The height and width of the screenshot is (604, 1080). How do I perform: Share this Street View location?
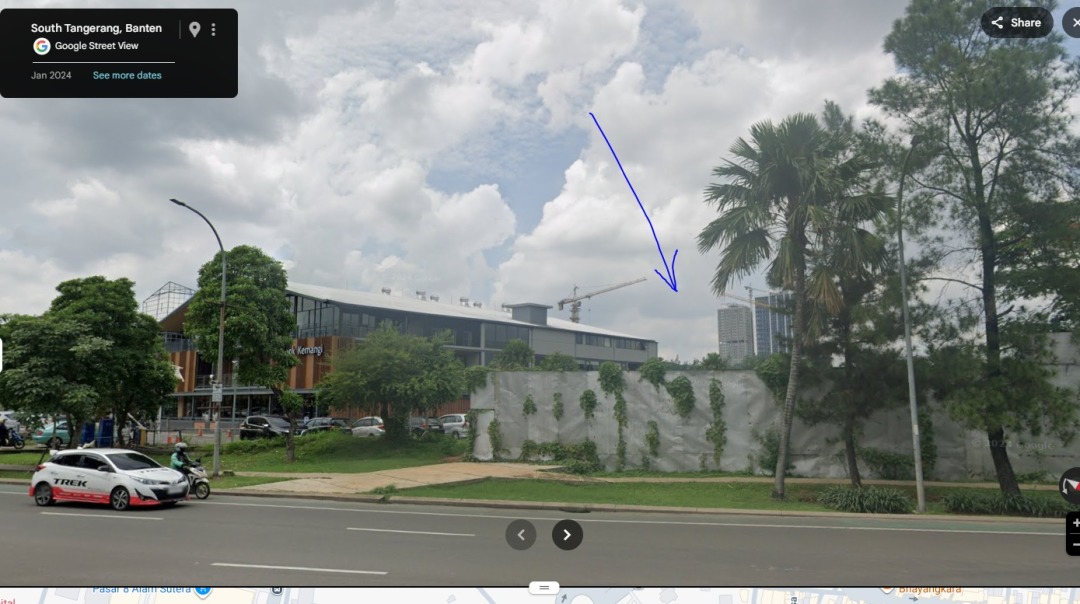coord(1016,22)
